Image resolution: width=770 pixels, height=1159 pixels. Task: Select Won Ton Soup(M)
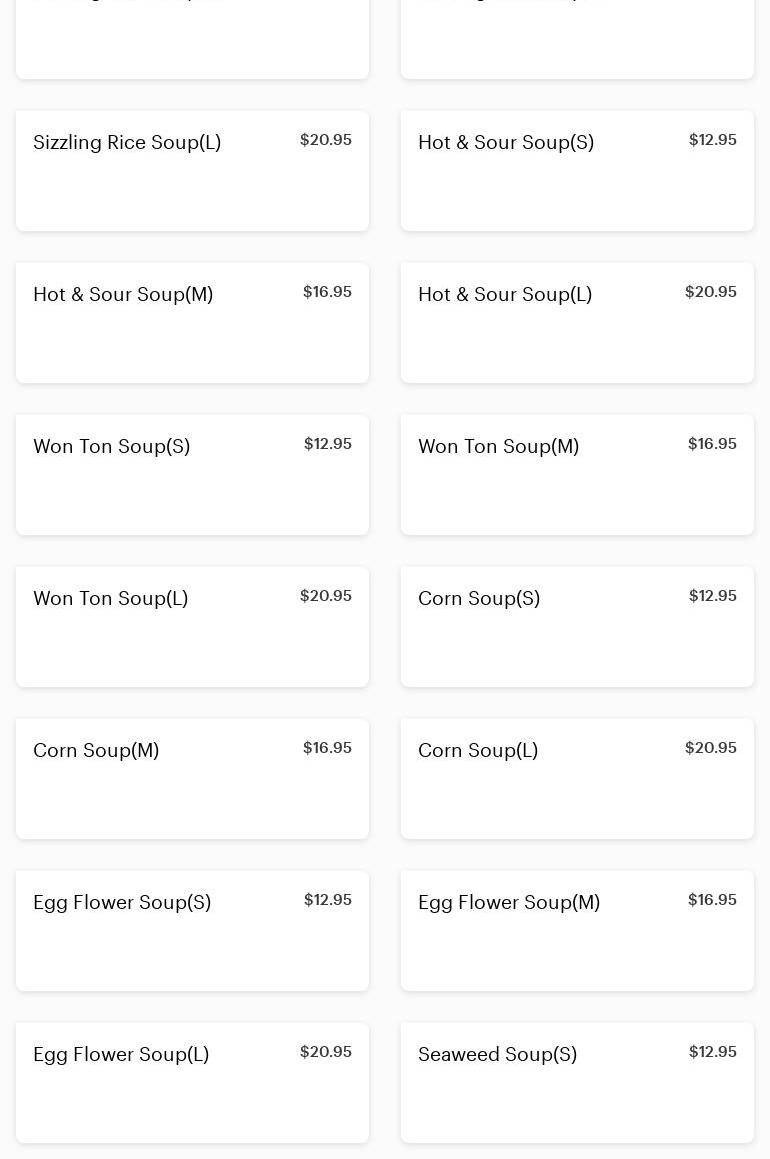(x=577, y=475)
